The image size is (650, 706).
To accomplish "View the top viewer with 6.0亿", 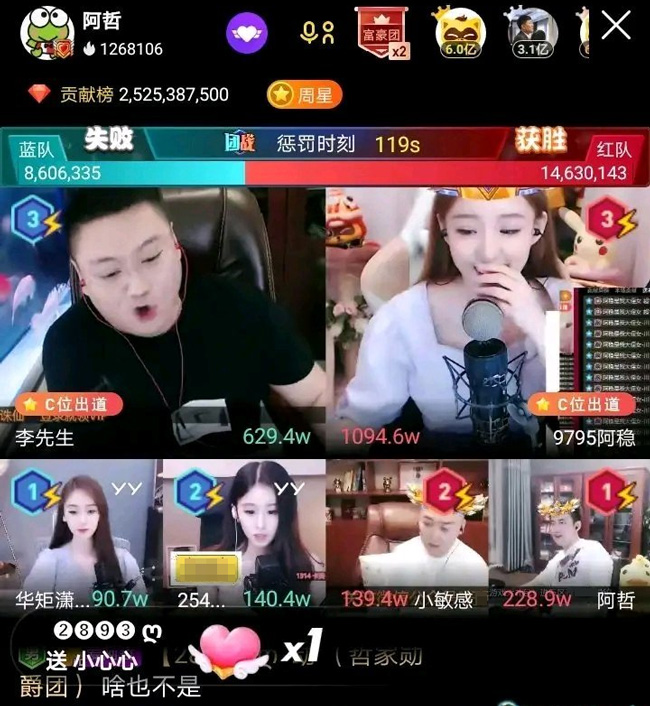I will (459, 32).
